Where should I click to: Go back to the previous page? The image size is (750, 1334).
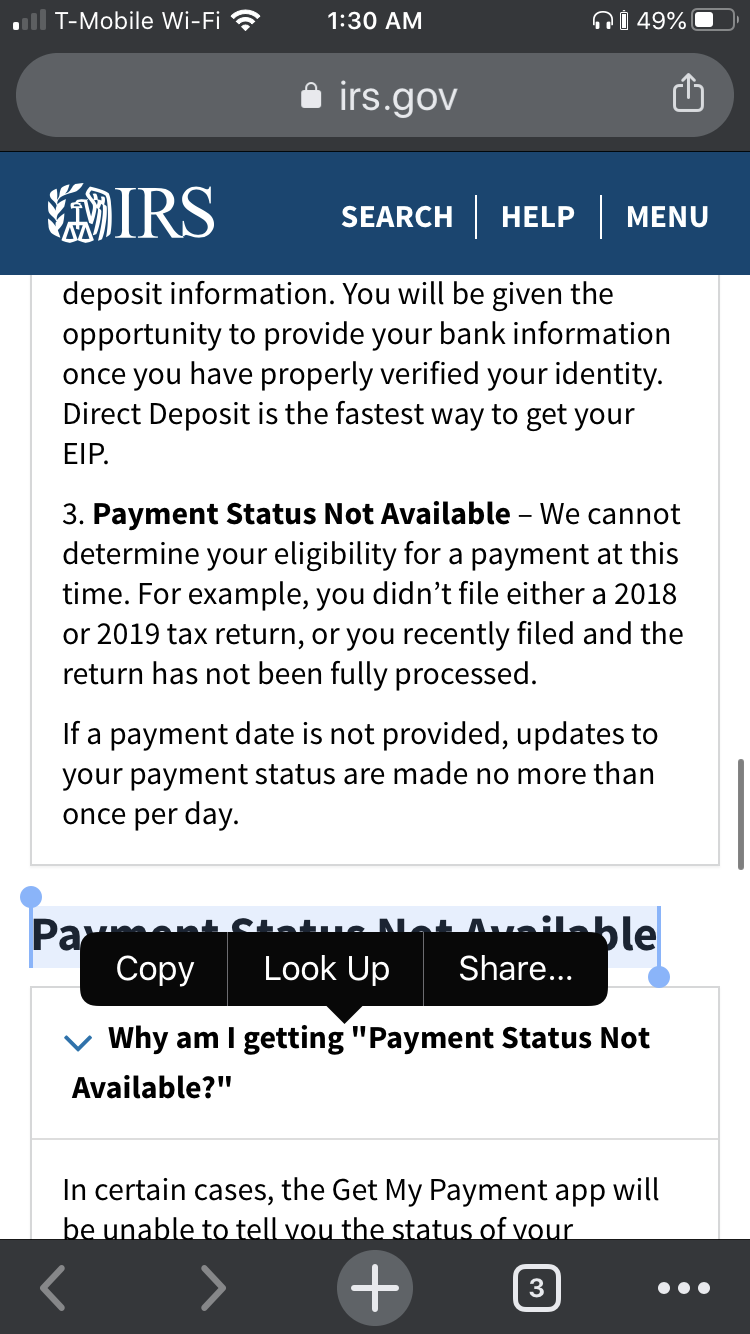pyautogui.click(x=54, y=1288)
